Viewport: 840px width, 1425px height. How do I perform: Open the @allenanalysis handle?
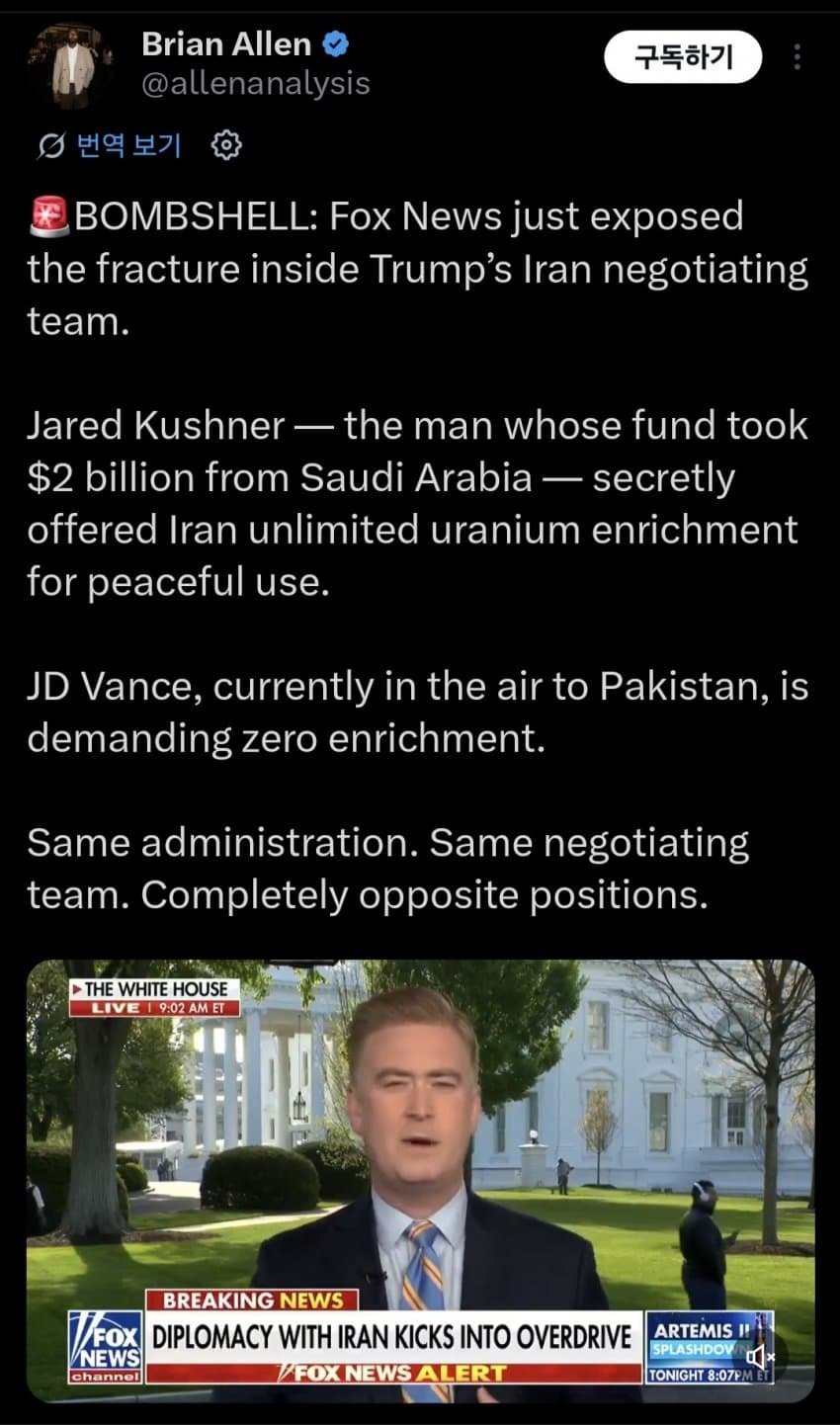click(x=255, y=84)
